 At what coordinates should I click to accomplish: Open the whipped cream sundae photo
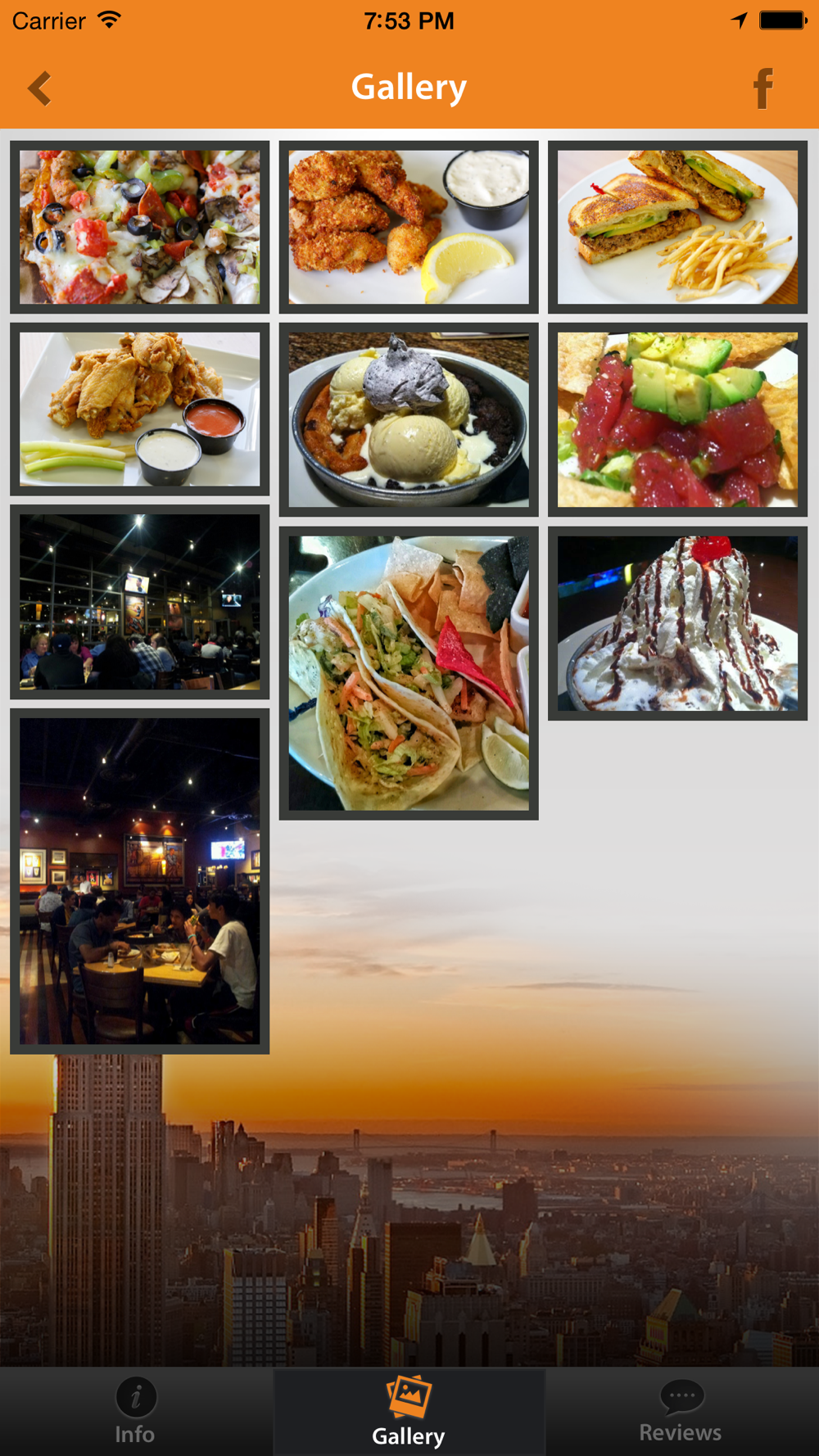coord(677,623)
